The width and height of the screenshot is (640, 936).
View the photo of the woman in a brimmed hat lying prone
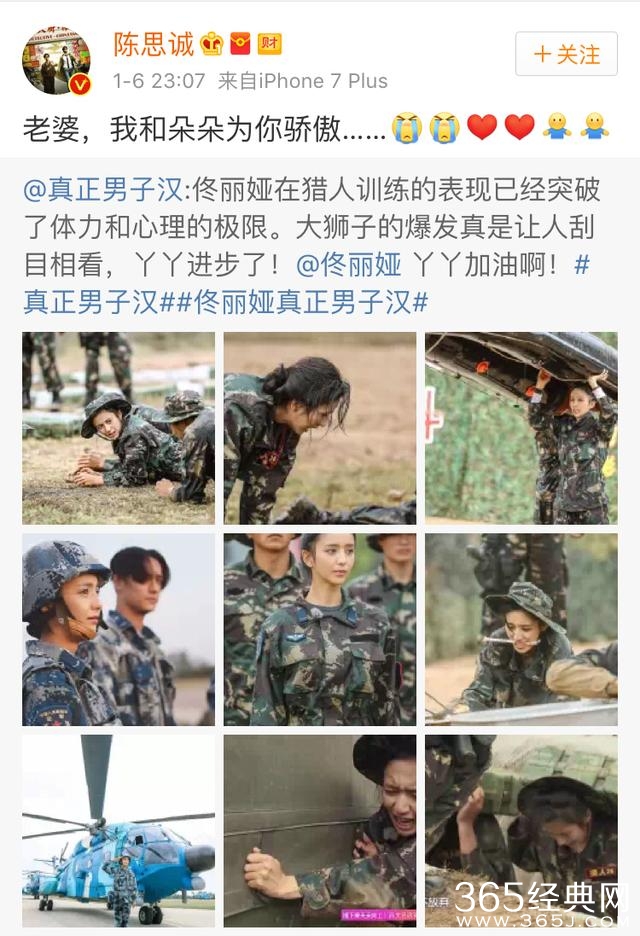click(x=520, y=629)
